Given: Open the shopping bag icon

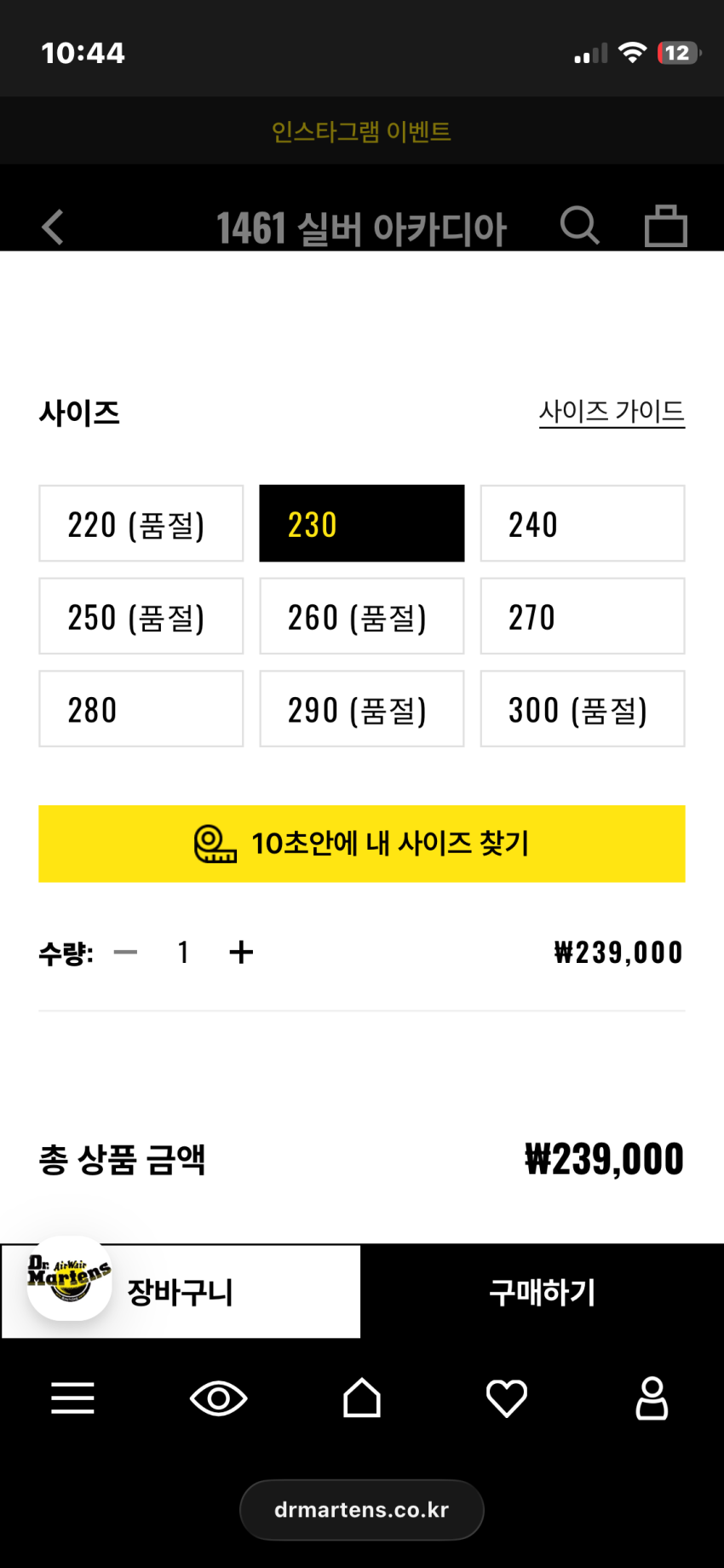Looking at the screenshot, I should tap(666, 226).
